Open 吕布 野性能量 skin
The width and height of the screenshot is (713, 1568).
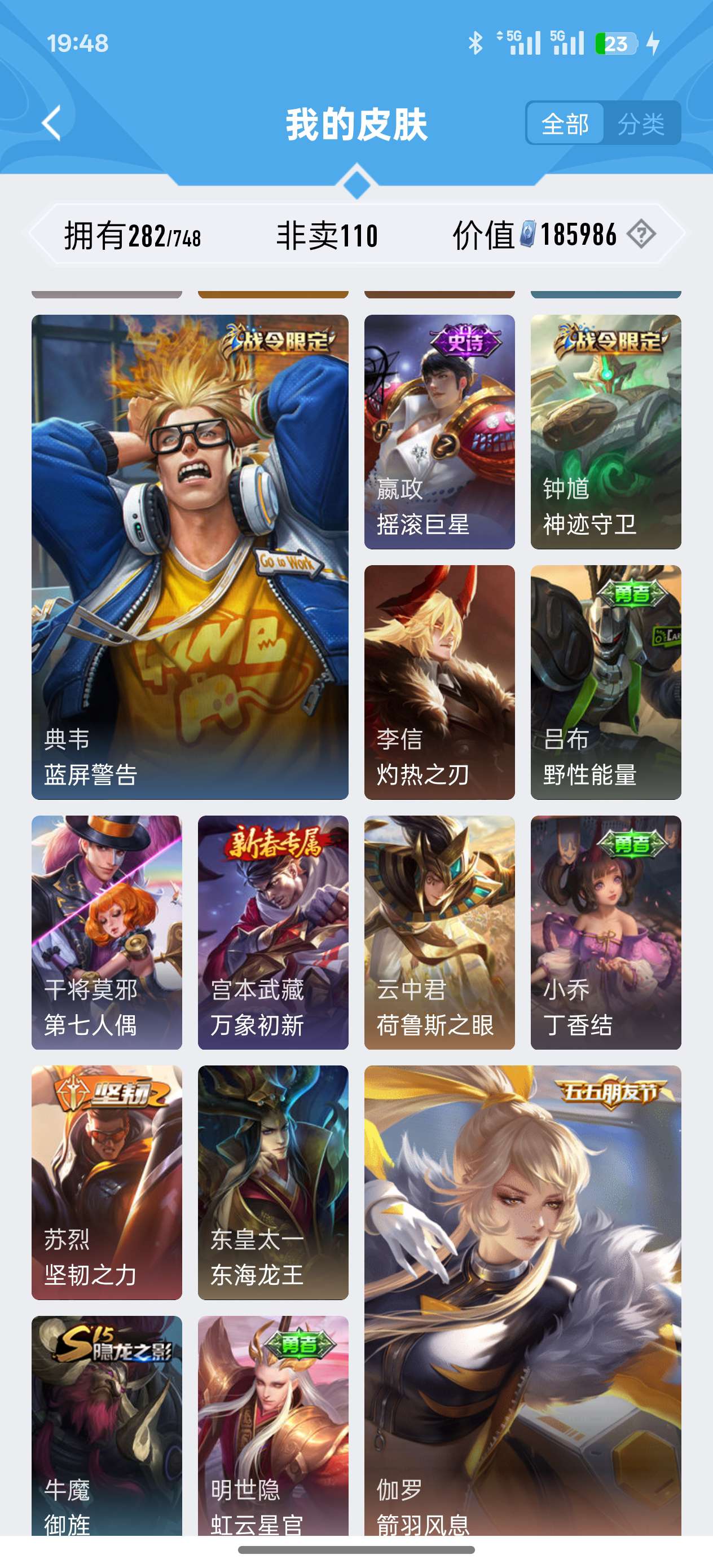(x=606, y=682)
